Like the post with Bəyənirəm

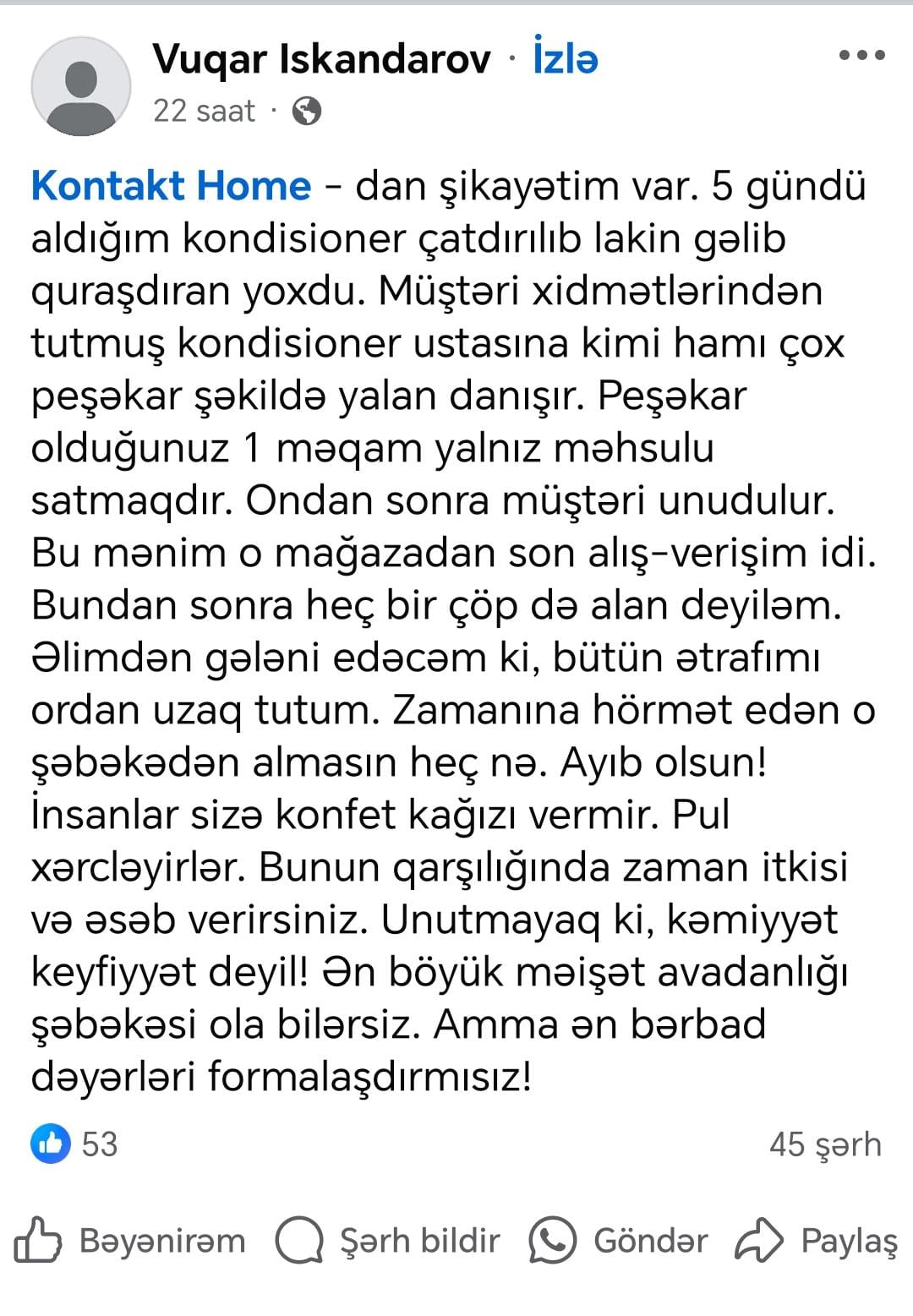pos(130,1241)
